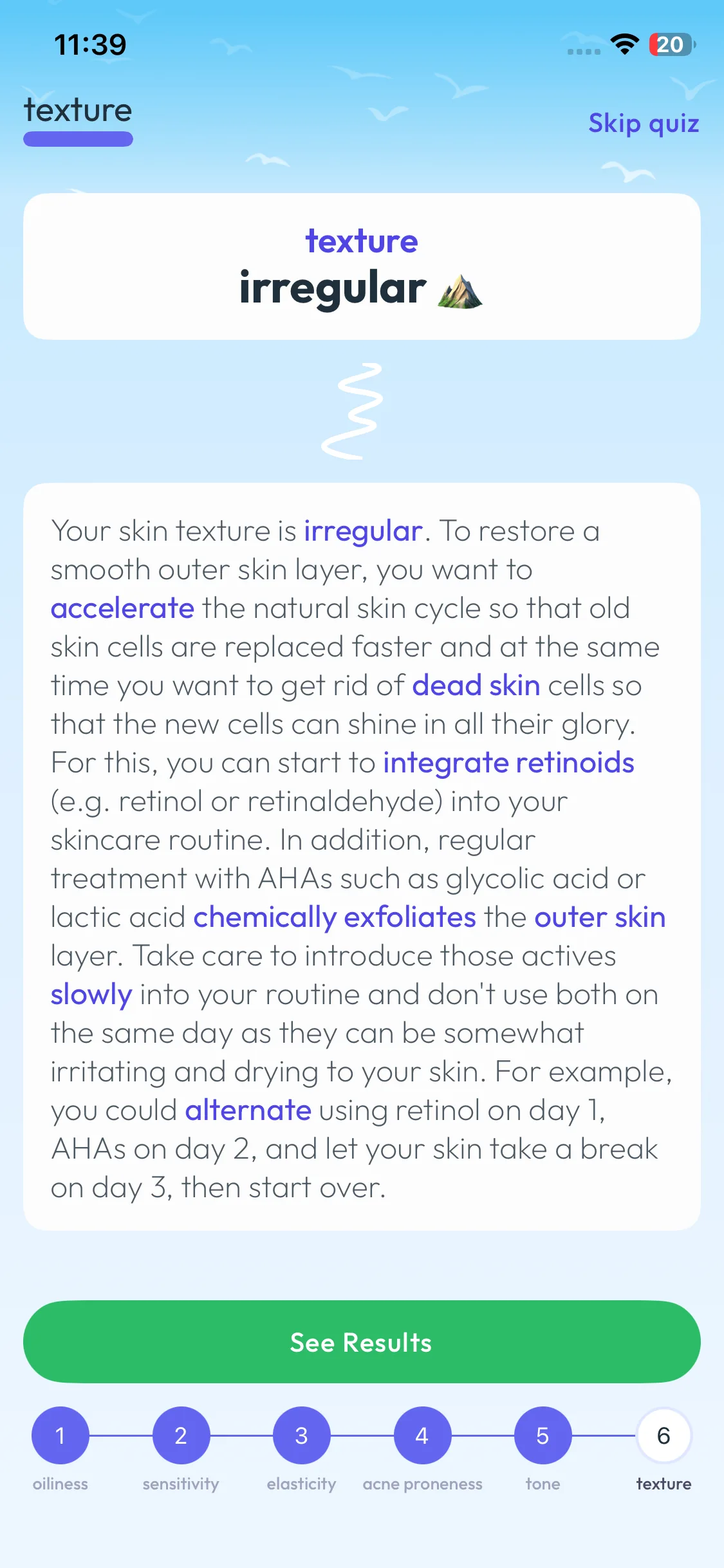Tap the See Results button

click(362, 1342)
